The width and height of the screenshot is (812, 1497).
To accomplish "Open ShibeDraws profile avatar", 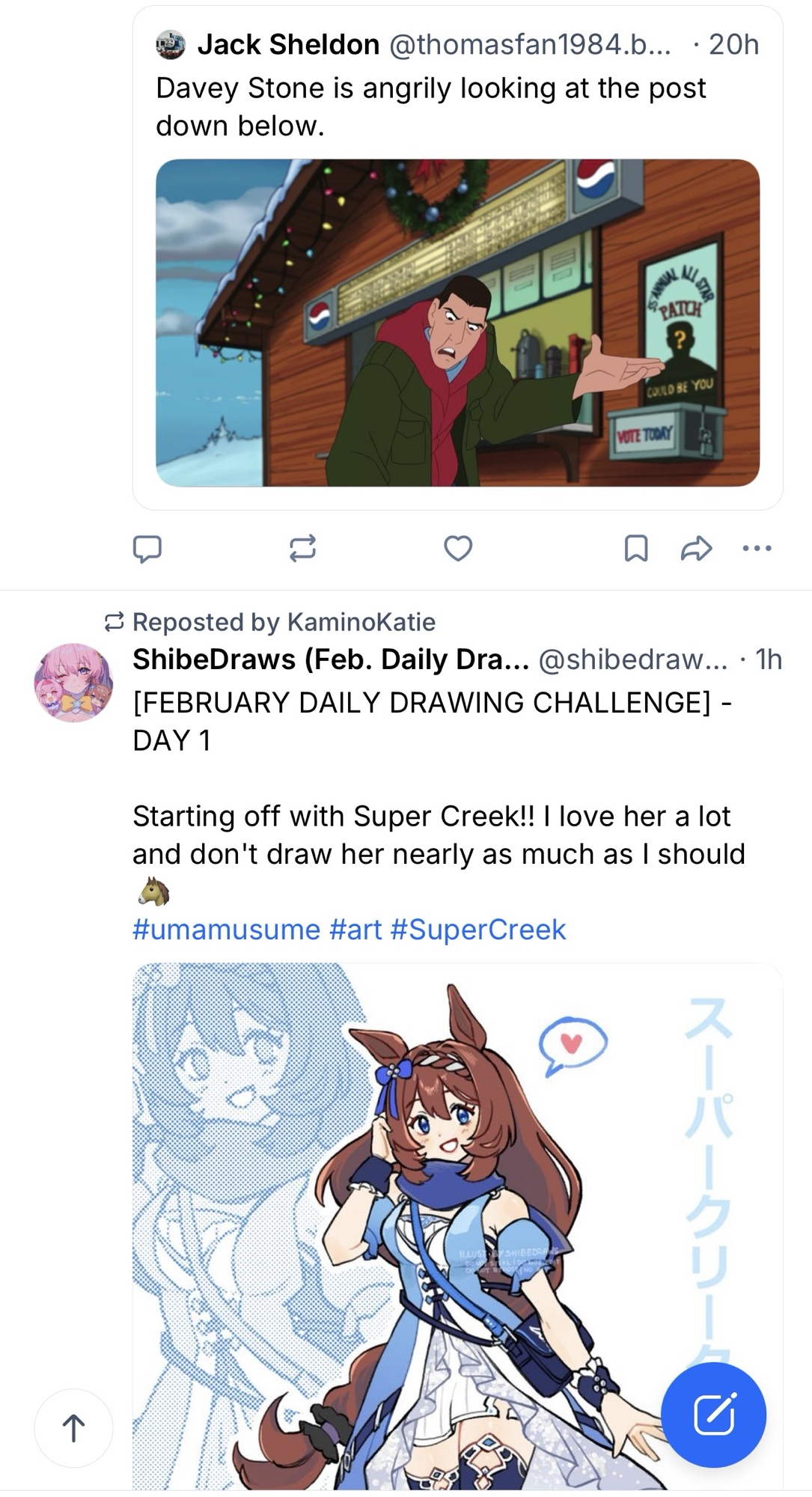I will 73,682.
